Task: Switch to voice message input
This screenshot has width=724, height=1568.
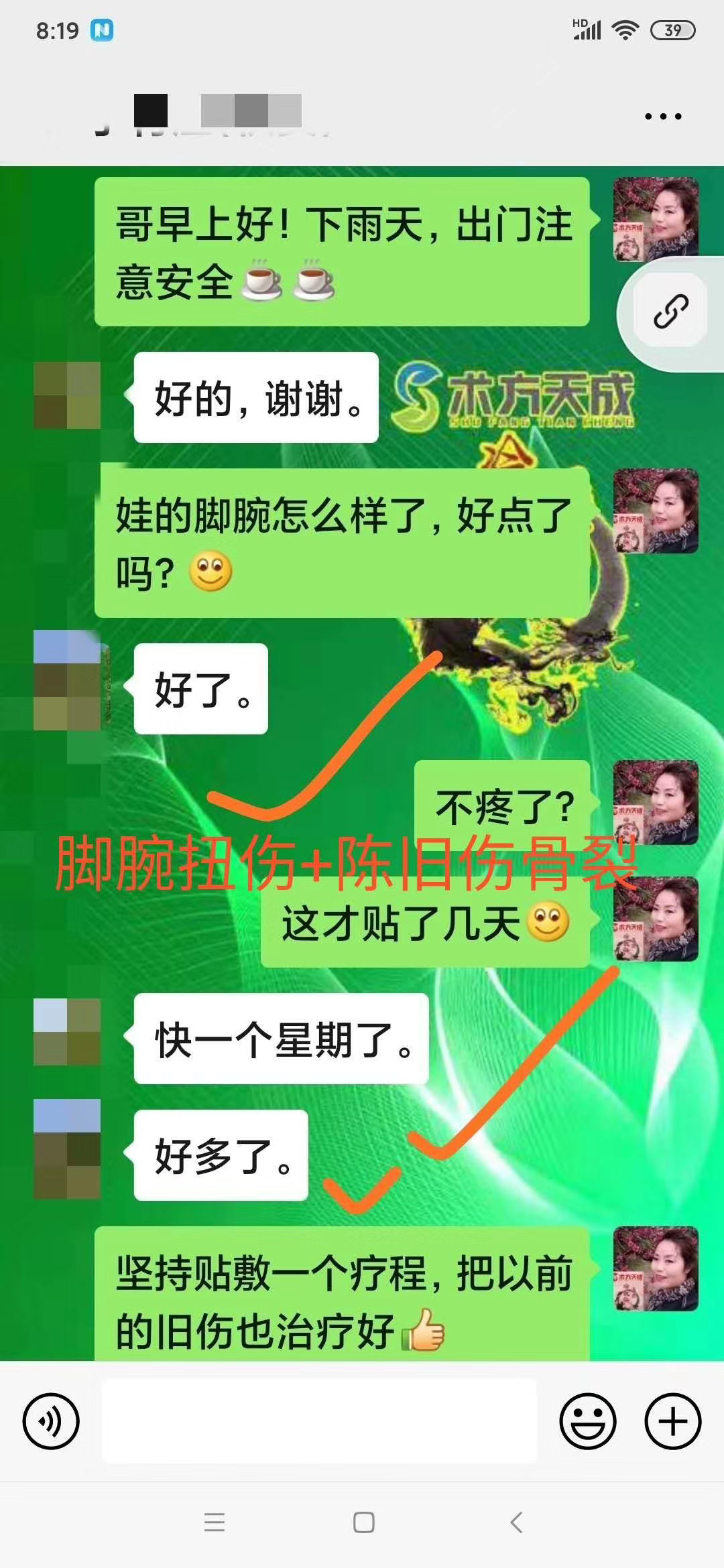Action: [51, 1421]
